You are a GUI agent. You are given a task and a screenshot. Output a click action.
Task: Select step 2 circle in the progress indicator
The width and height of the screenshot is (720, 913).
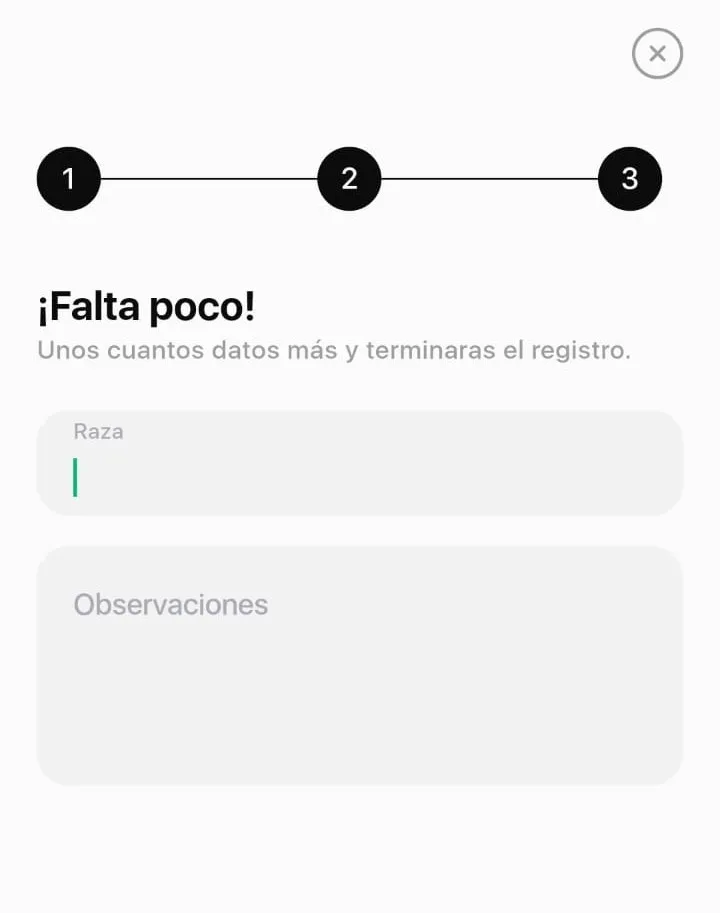click(348, 179)
